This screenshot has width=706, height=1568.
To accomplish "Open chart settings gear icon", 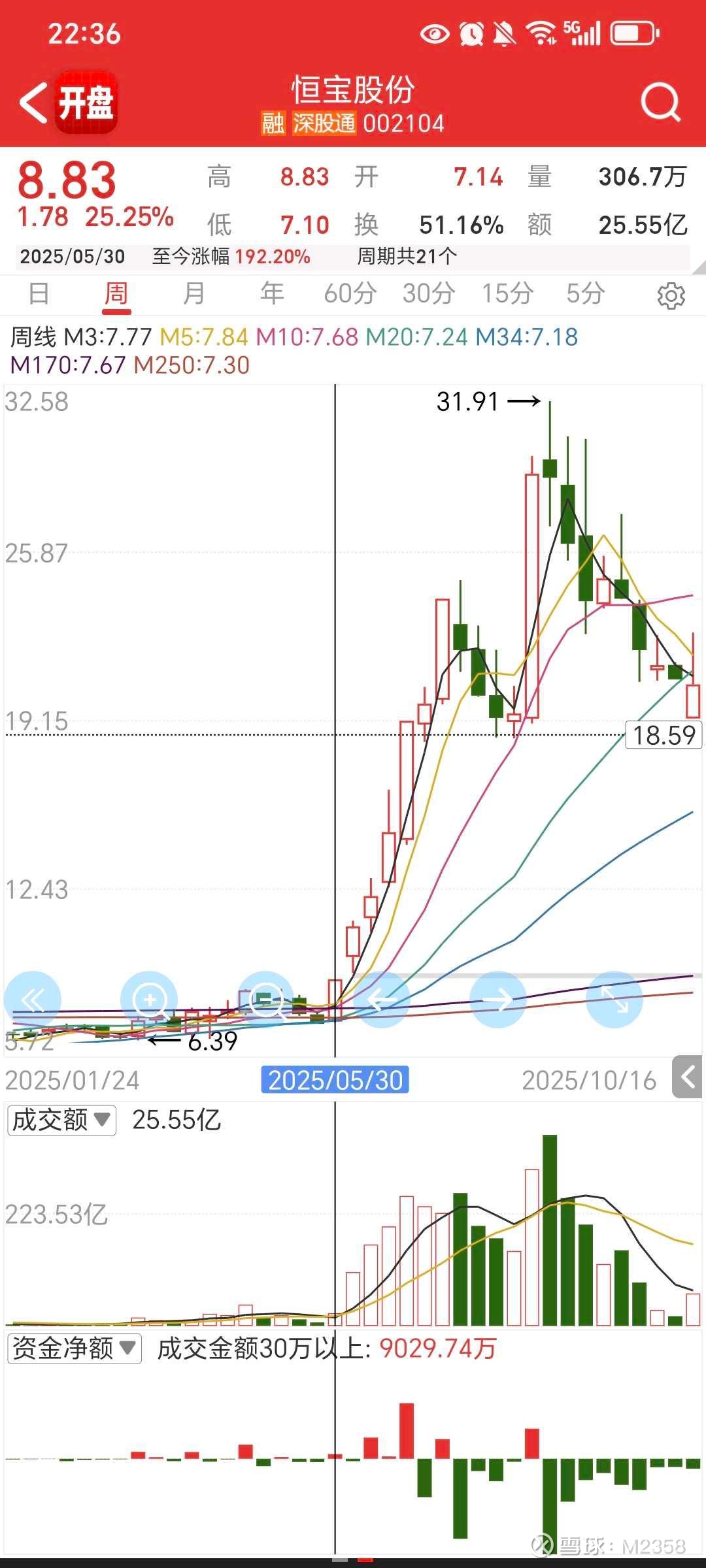I will 671,296.
